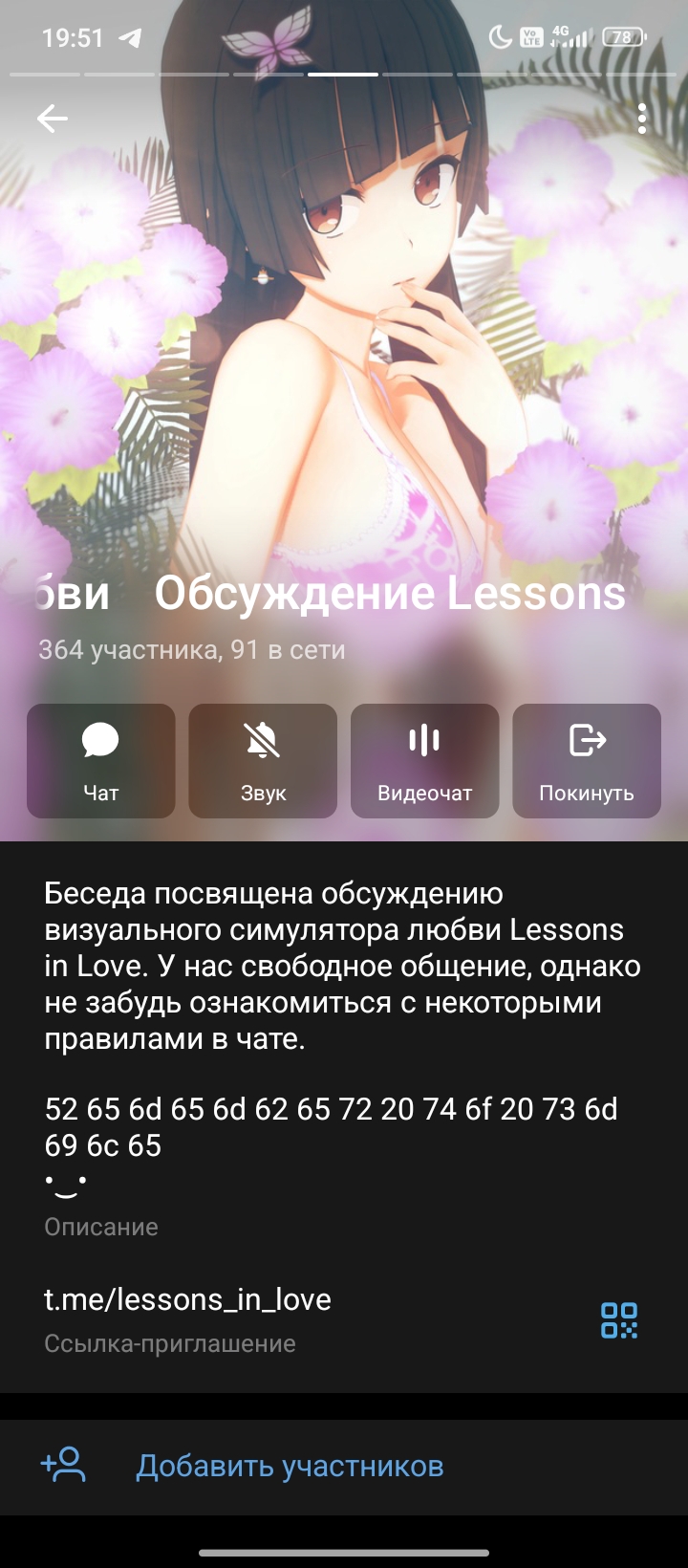Open the three-dot overflow menu
688x1568 pixels.
point(641,119)
